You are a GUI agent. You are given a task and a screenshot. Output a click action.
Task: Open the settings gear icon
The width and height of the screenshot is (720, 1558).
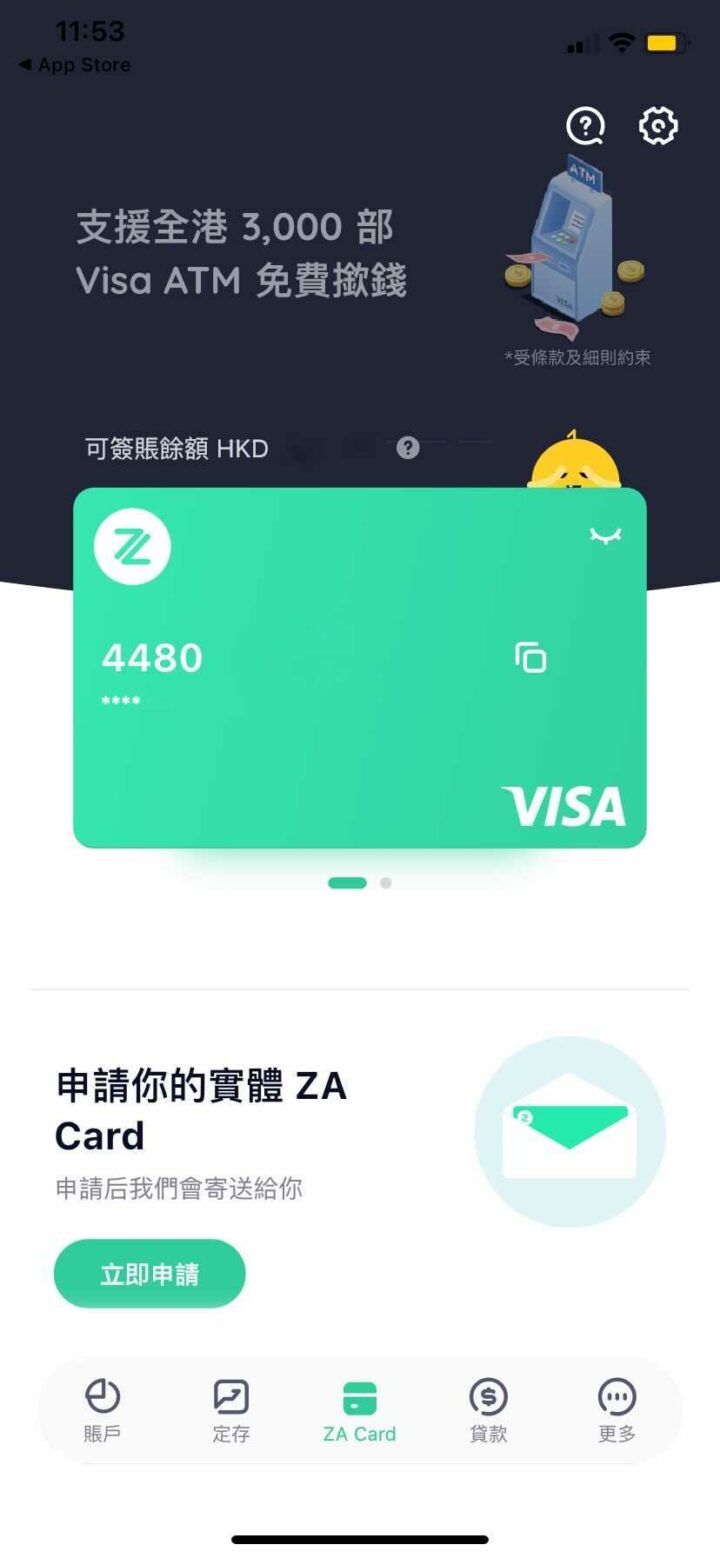658,127
